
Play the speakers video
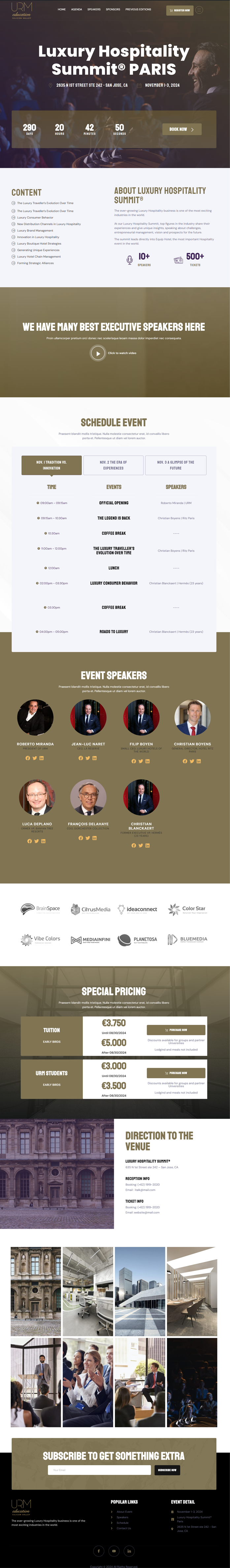[98, 353]
